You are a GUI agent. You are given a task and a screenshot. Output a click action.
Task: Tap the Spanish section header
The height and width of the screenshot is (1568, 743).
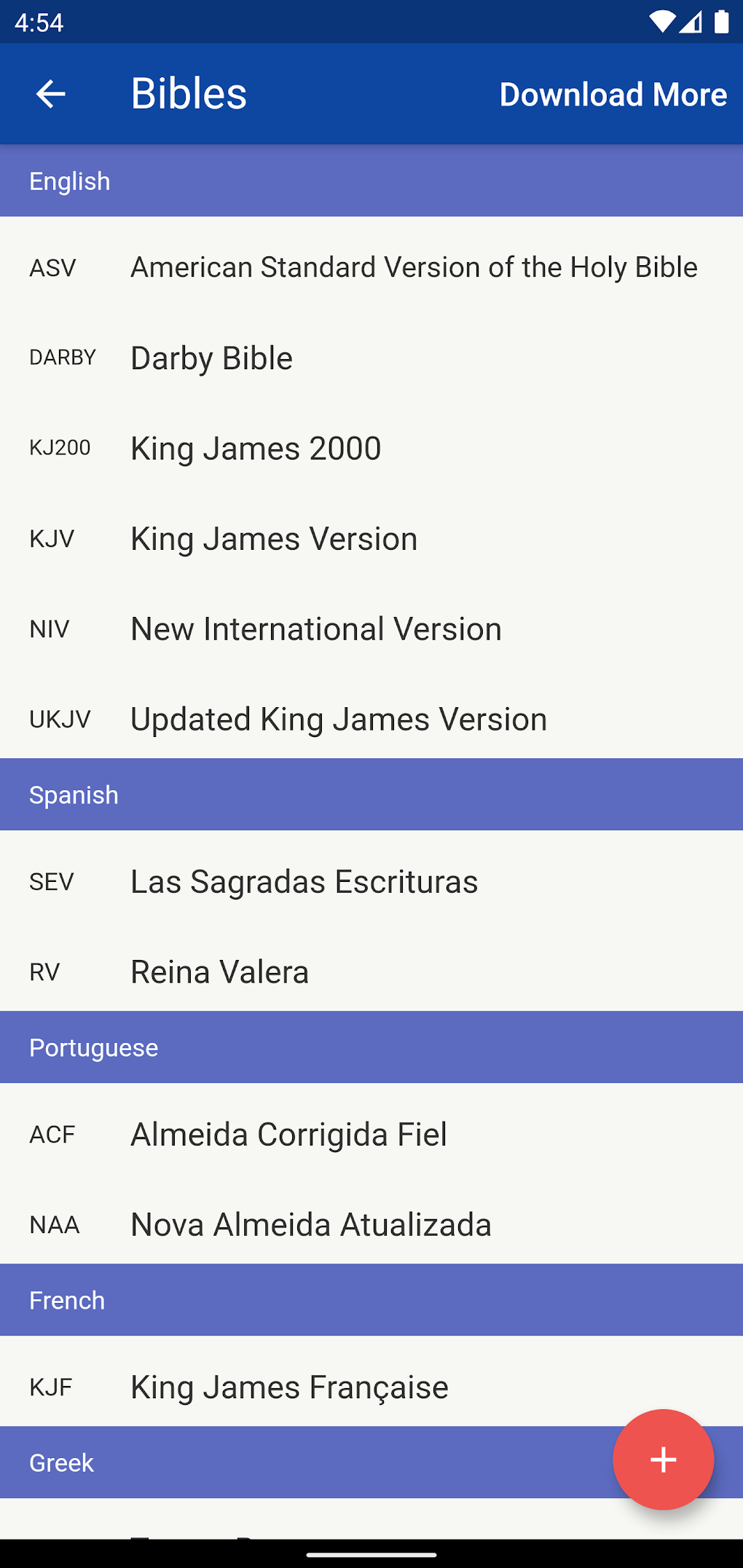(74, 794)
